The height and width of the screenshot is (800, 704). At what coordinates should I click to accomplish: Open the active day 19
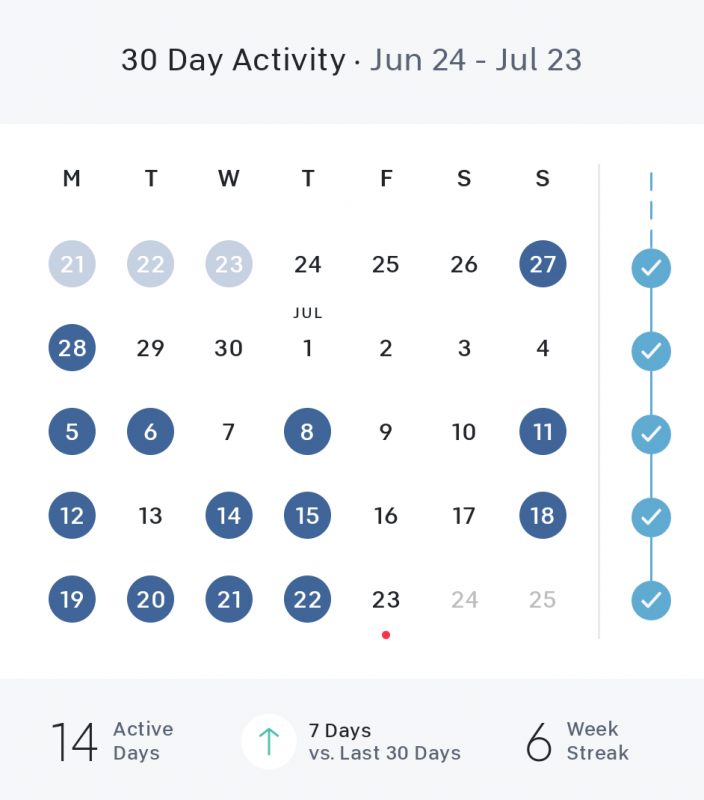coord(72,600)
